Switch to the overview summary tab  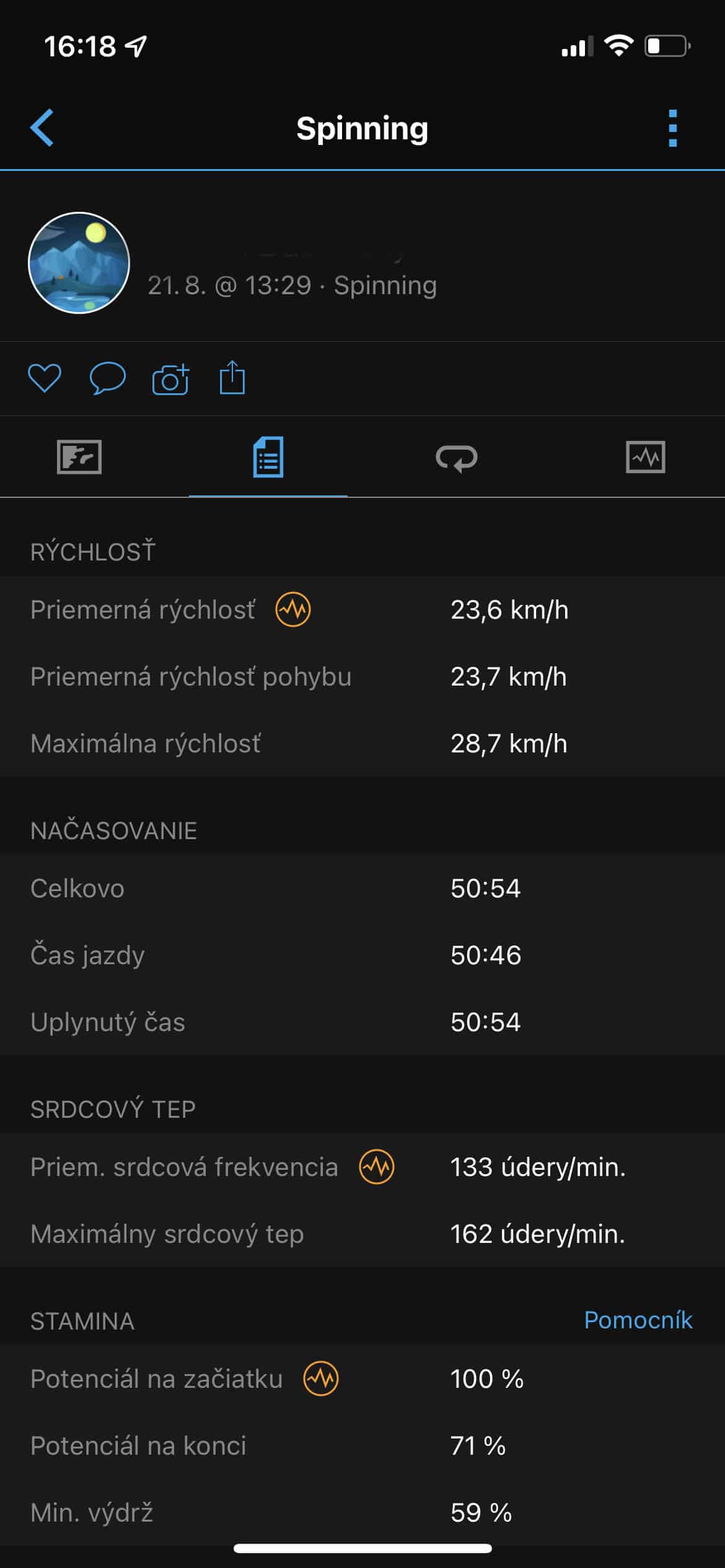(x=79, y=457)
